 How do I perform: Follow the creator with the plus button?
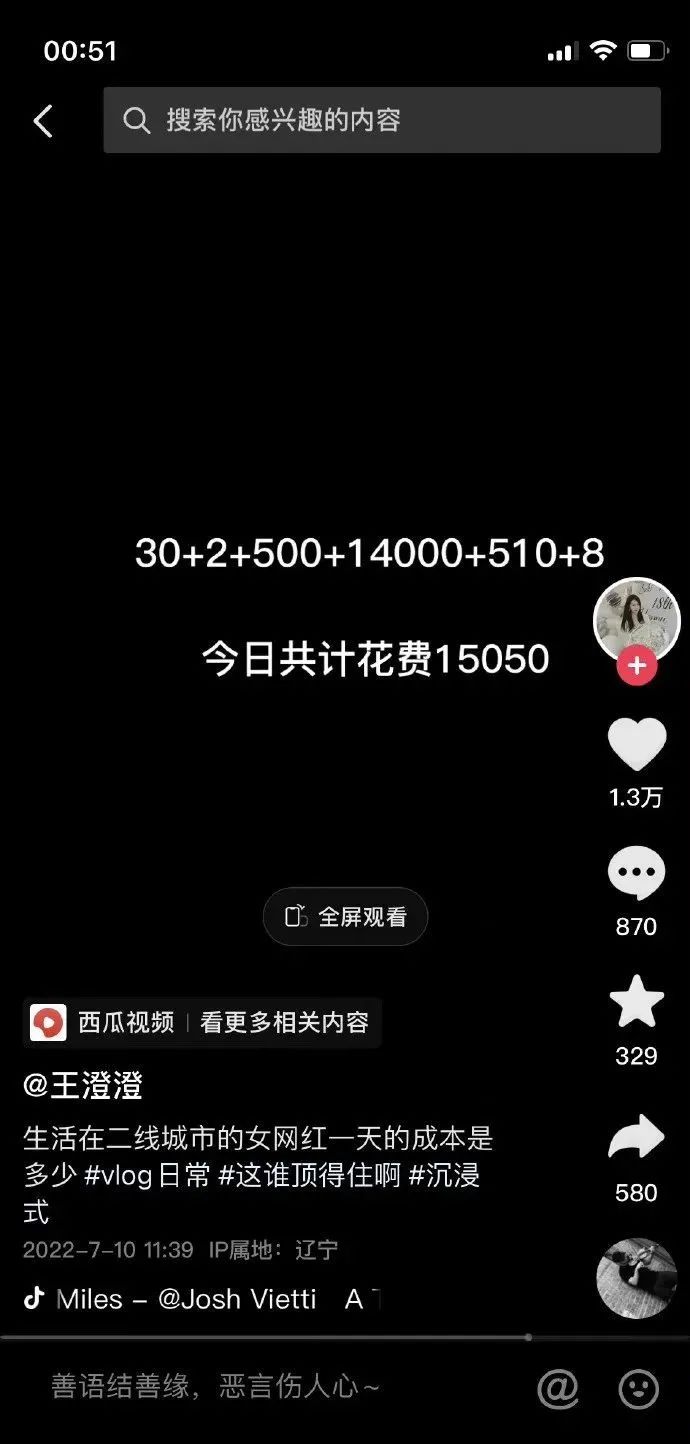pyautogui.click(x=636, y=665)
